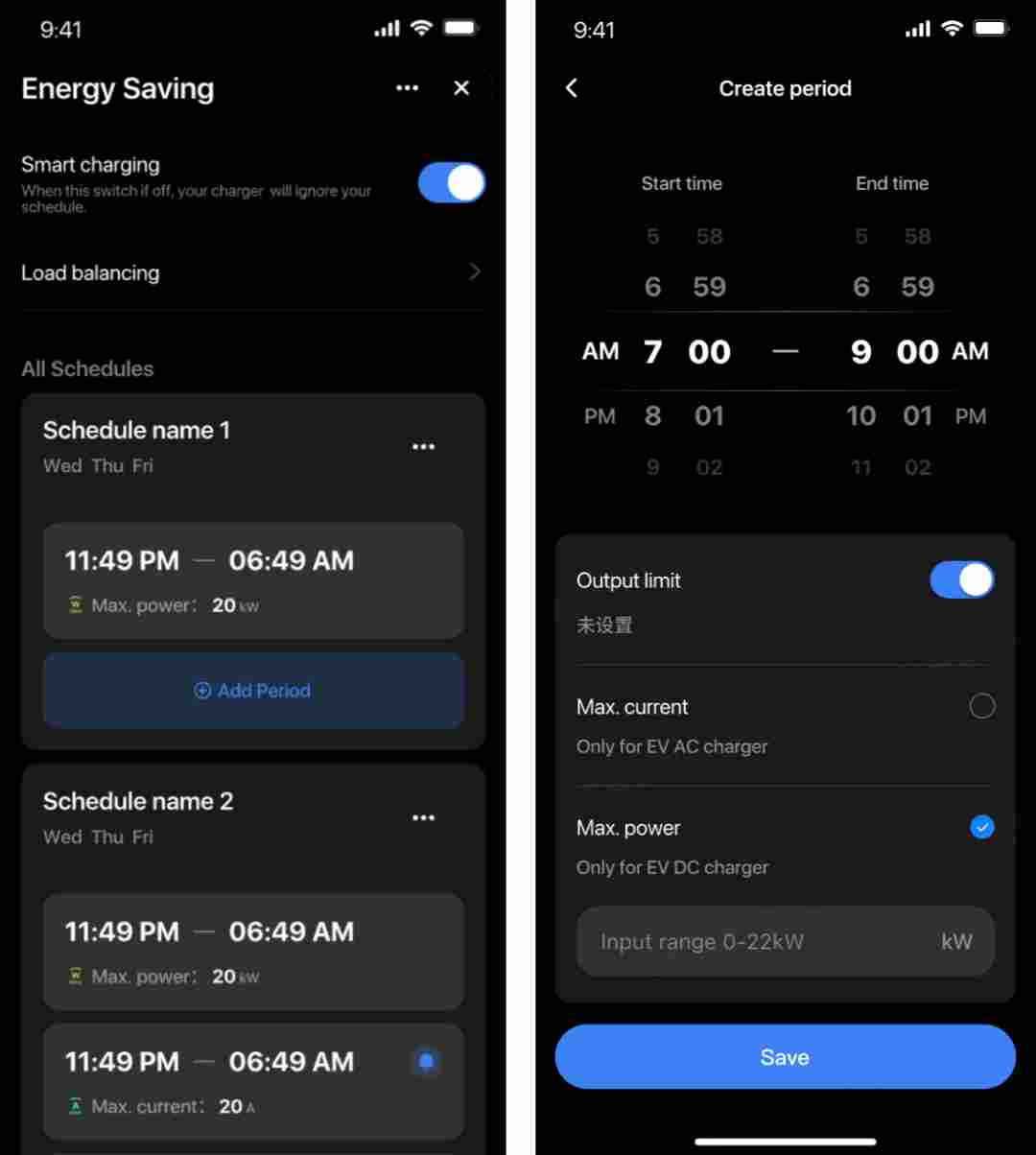Turn off Smart charging
Image resolution: width=1036 pixels, height=1155 pixels.
452,182
